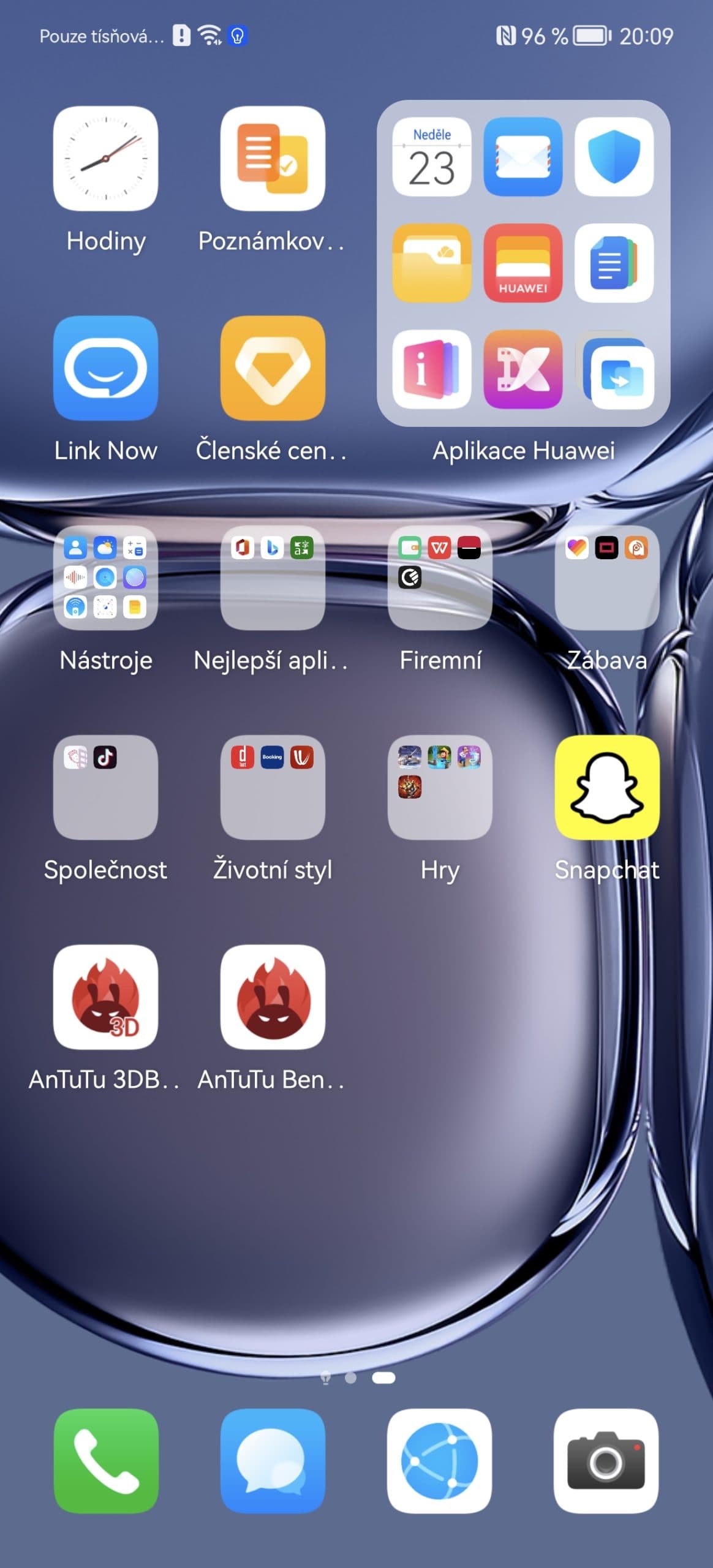The image size is (713, 1568).
Task: Open the Nástroje folder
Action: 105,578
